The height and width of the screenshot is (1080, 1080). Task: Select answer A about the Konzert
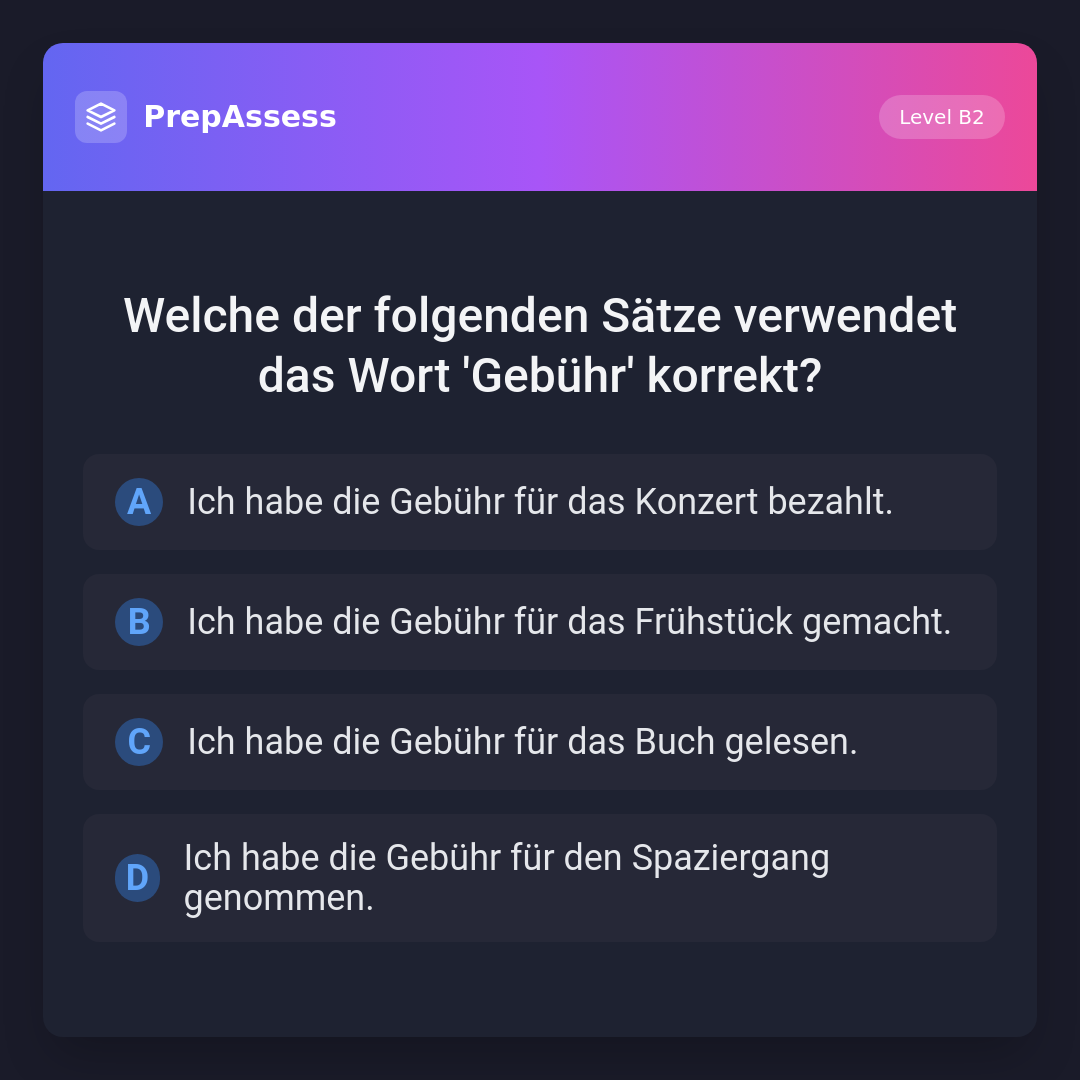[x=540, y=502]
